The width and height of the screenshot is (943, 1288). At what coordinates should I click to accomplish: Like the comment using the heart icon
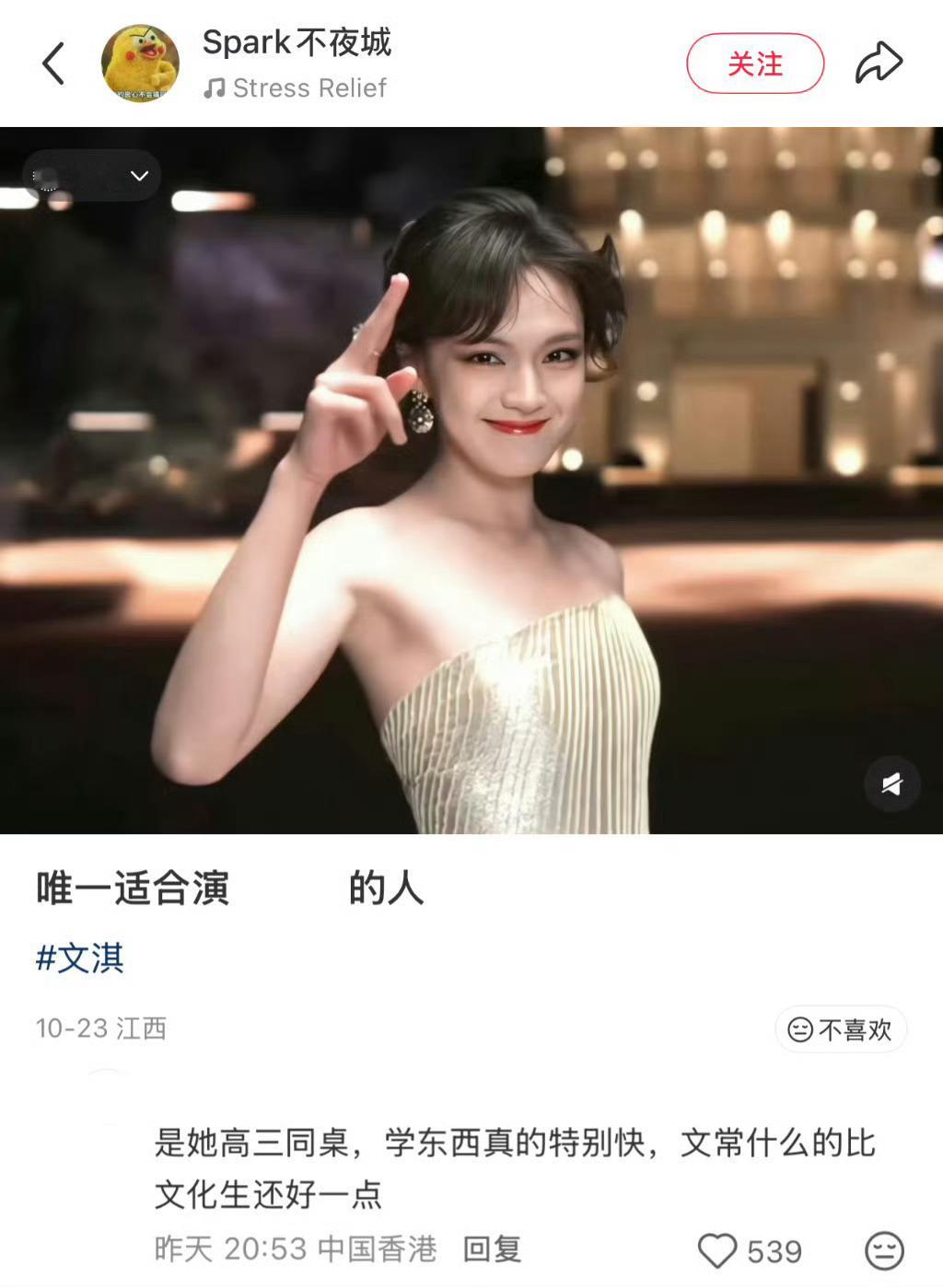coord(716,1251)
